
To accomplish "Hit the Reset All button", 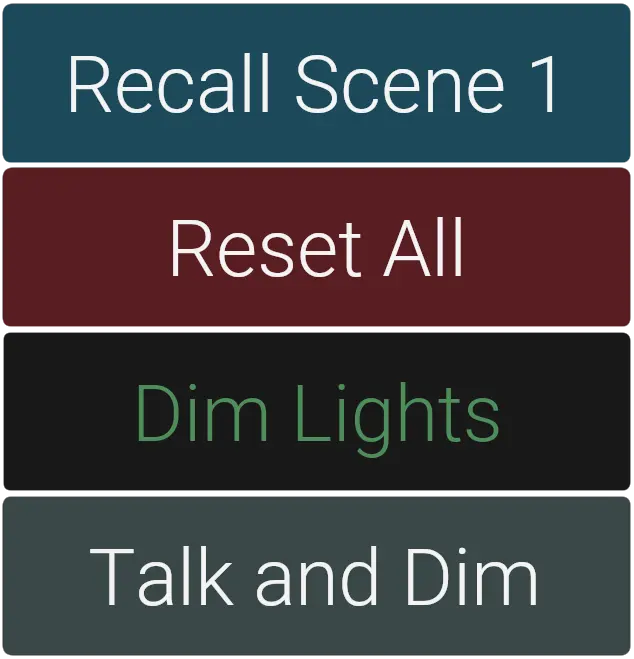I will click(x=316, y=248).
